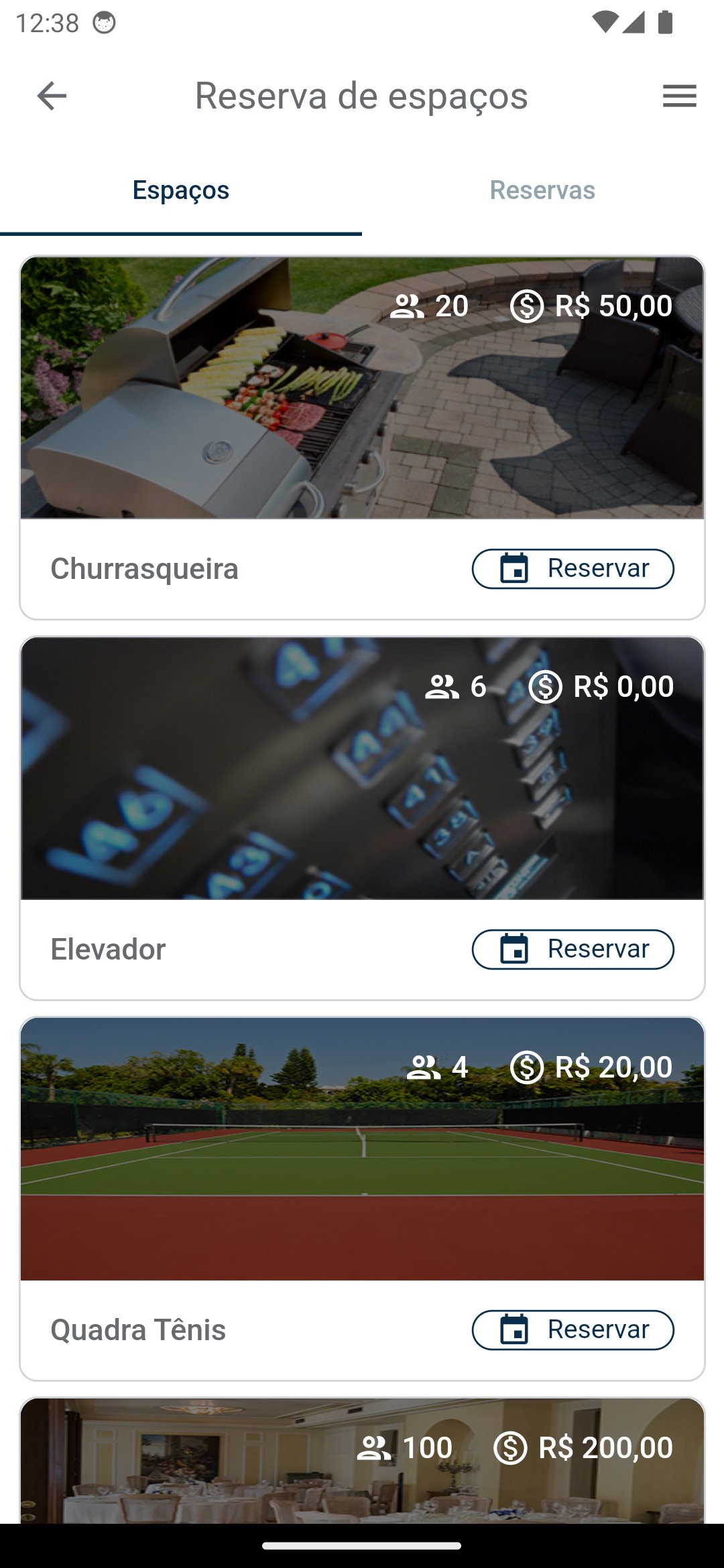Book the Quadra Tênis court
Screen dimensions: 724x1568
pos(572,1330)
